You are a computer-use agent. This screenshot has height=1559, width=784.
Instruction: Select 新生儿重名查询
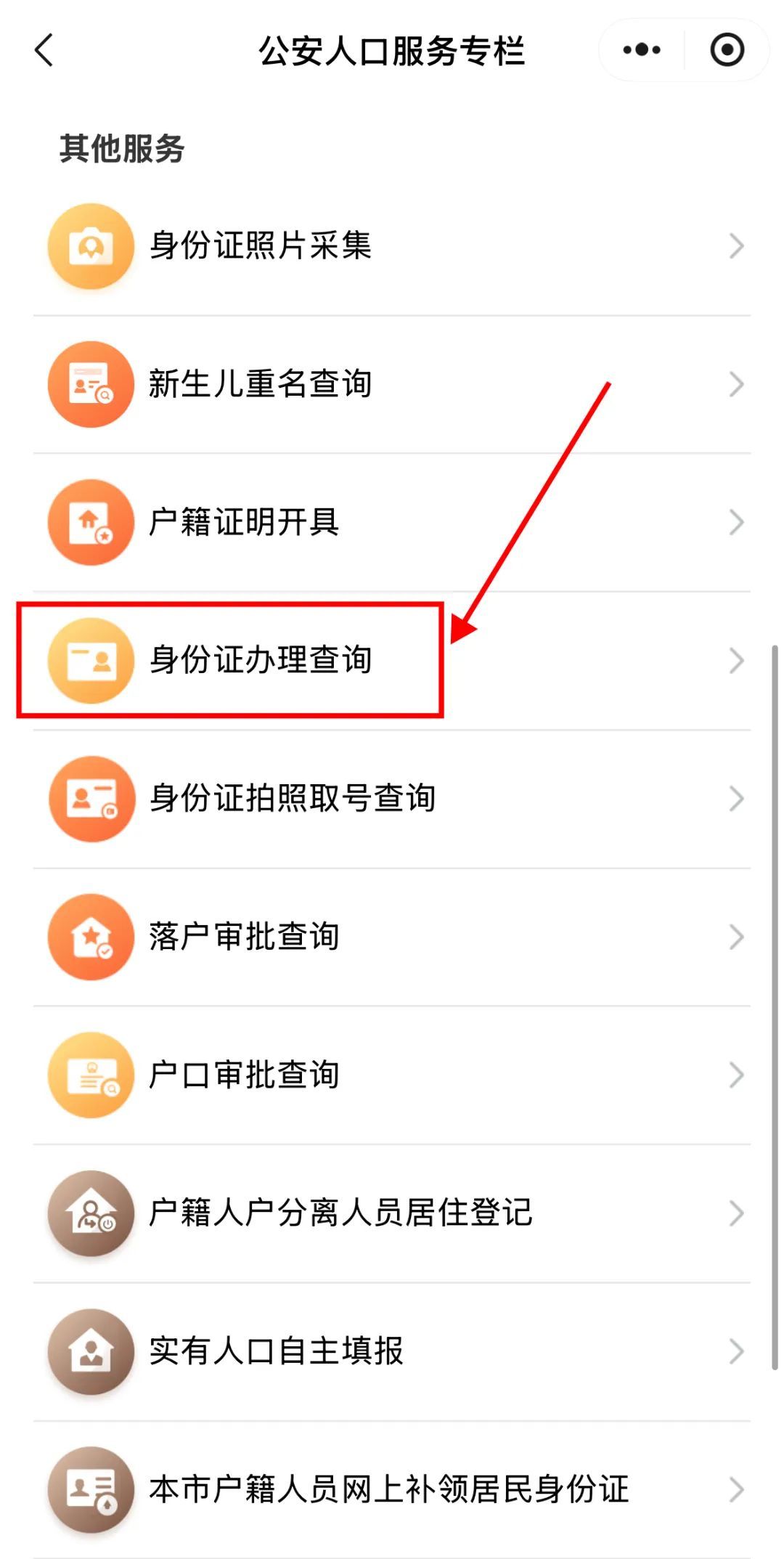click(x=392, y=384)
